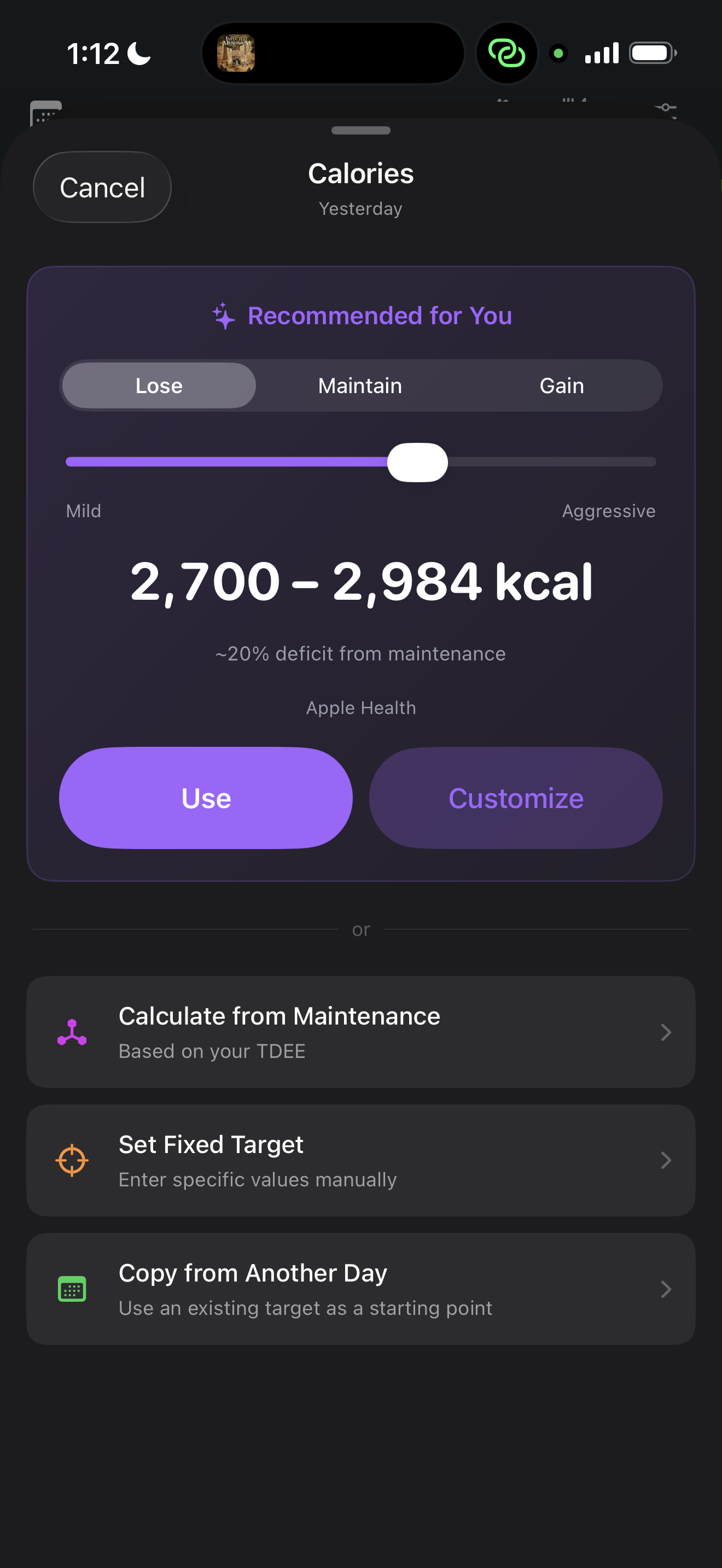Cancel the calories target sheet
Screen dimensions: 722x1568
[x=102, y=188]
